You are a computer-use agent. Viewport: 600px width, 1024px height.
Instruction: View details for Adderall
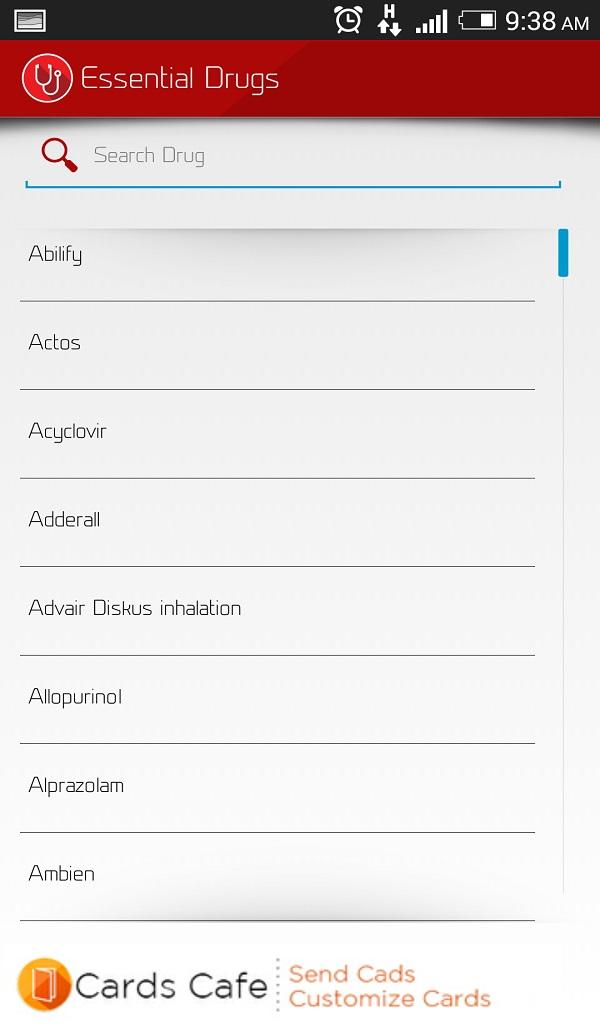[x=277, y=521]
